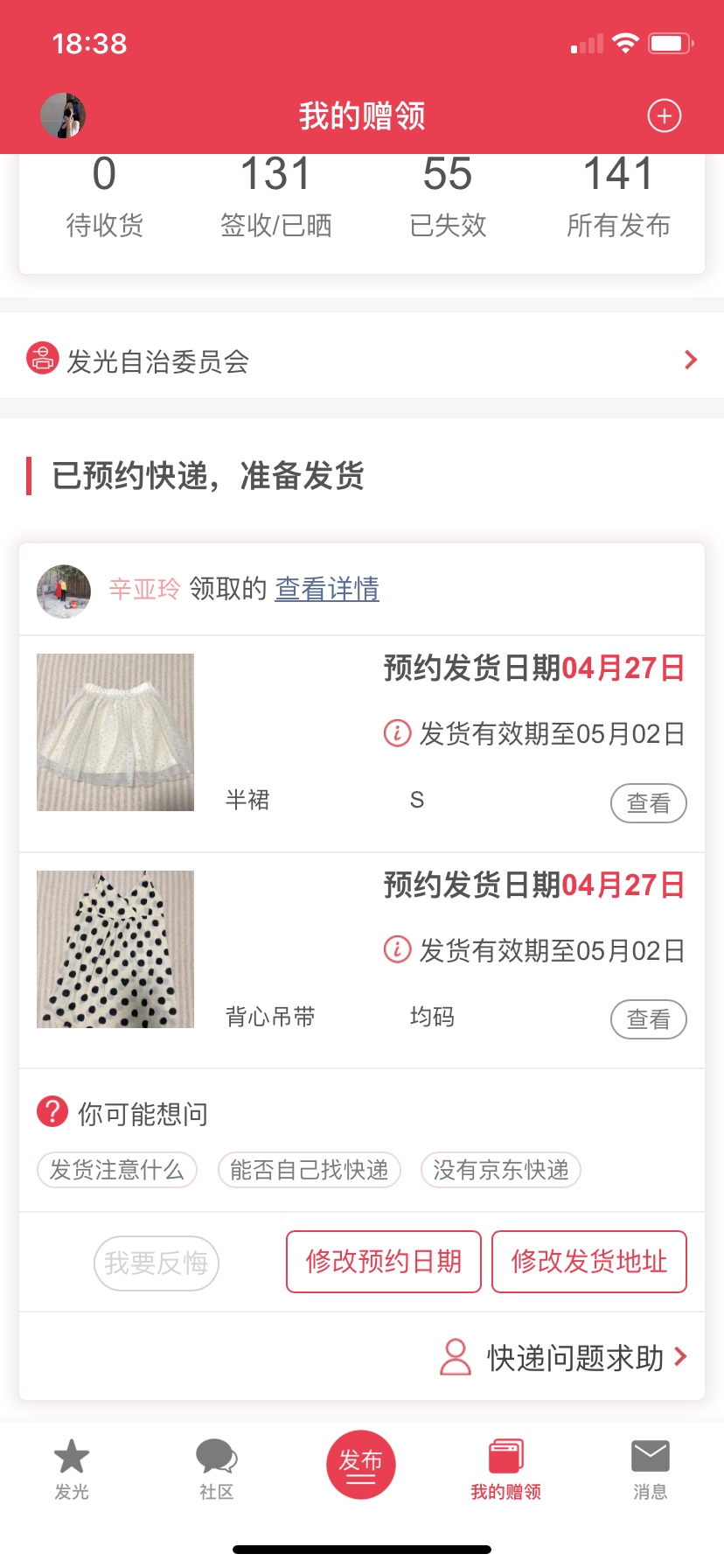Select the 没有京东快递 question chip

[501, 1170]
